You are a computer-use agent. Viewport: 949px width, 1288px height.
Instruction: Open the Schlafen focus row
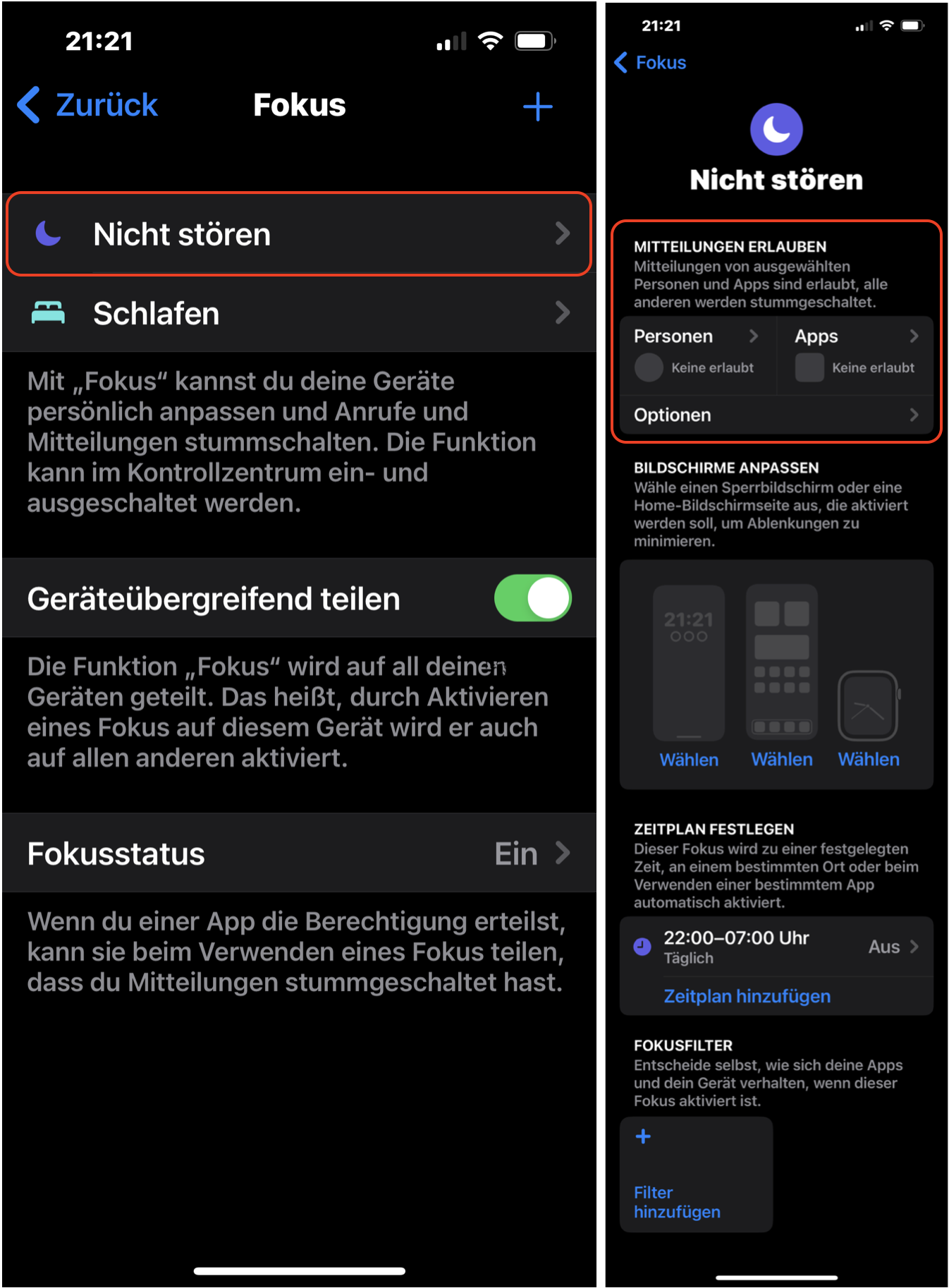pos(299,312)
